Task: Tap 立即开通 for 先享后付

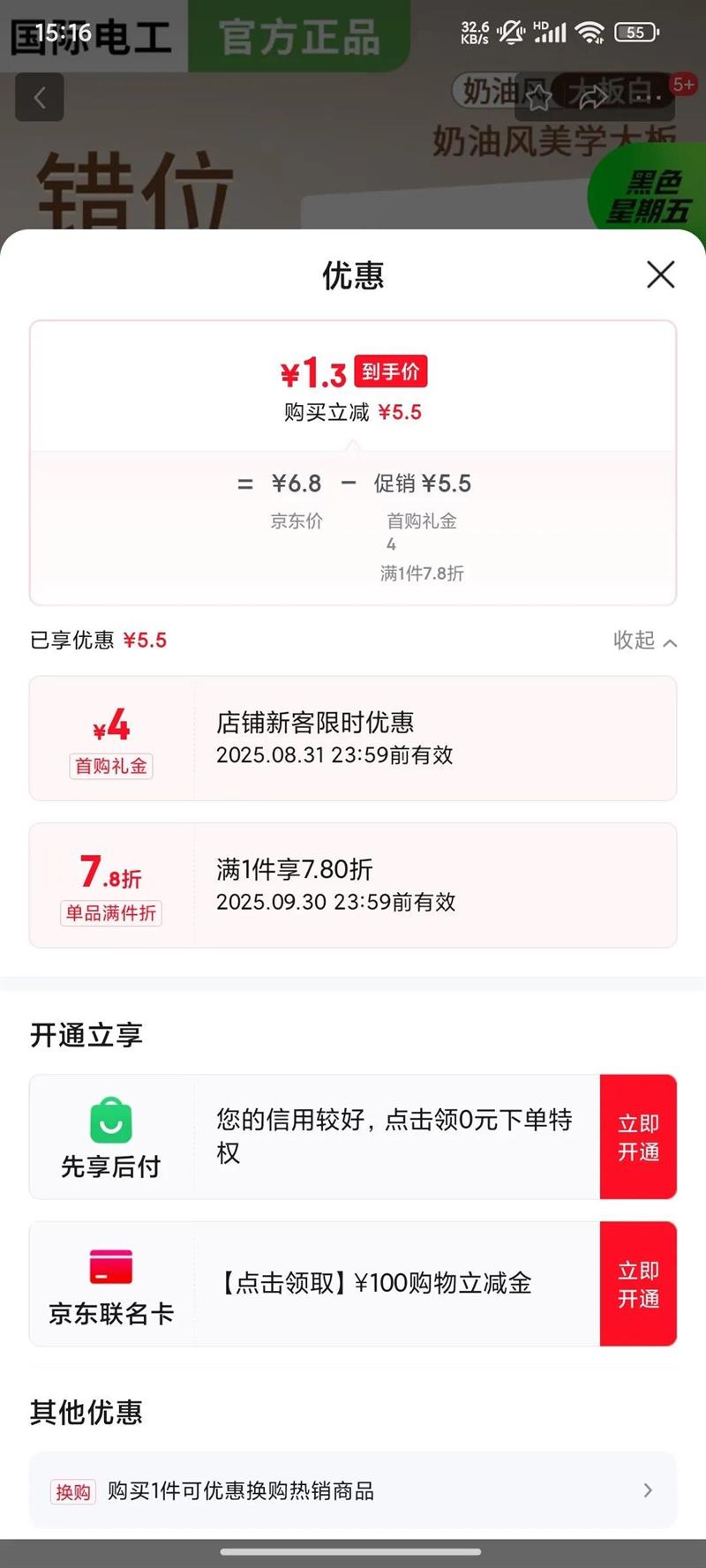Action: pyautogui.click(x=638, y=1137)
